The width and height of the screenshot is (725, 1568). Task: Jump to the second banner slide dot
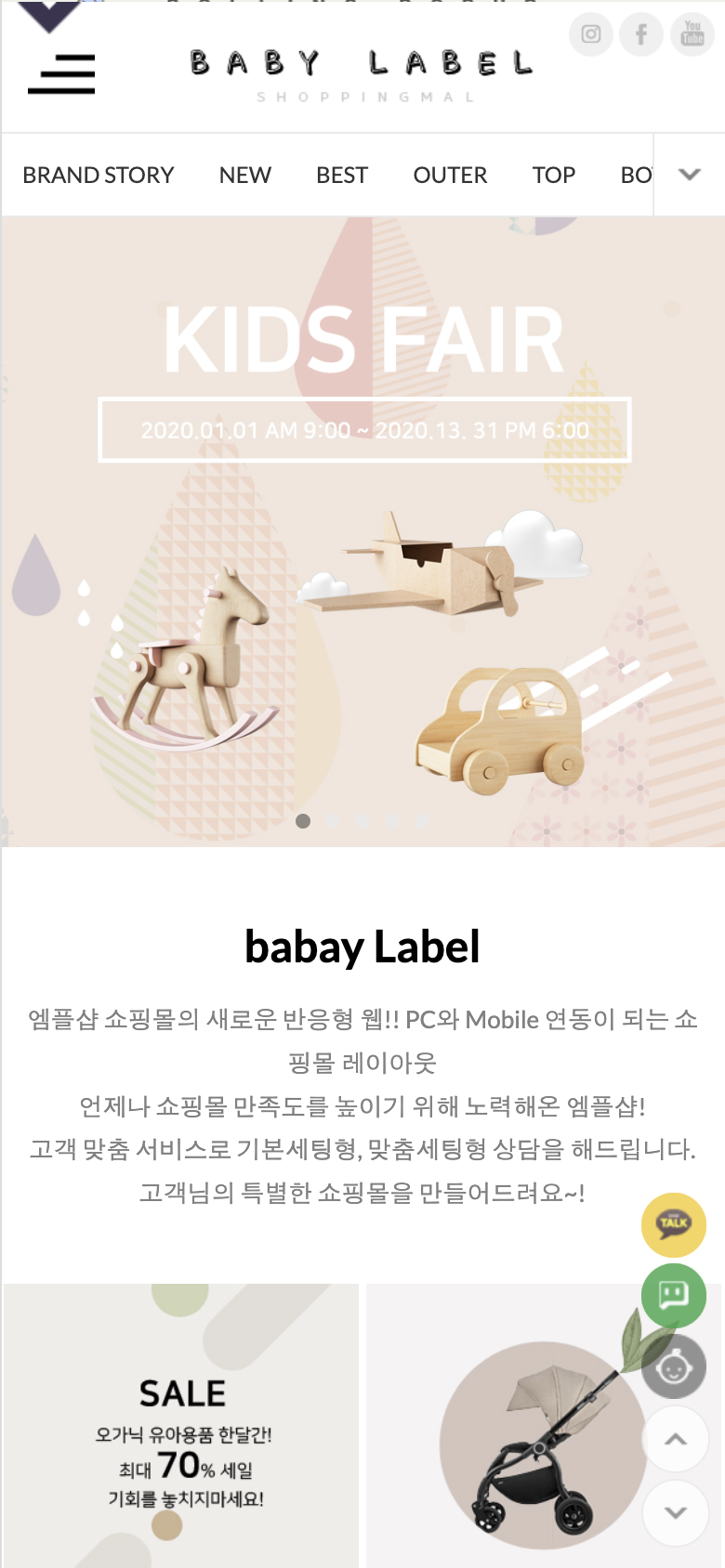pyautogui.click(x=333, y=821)
